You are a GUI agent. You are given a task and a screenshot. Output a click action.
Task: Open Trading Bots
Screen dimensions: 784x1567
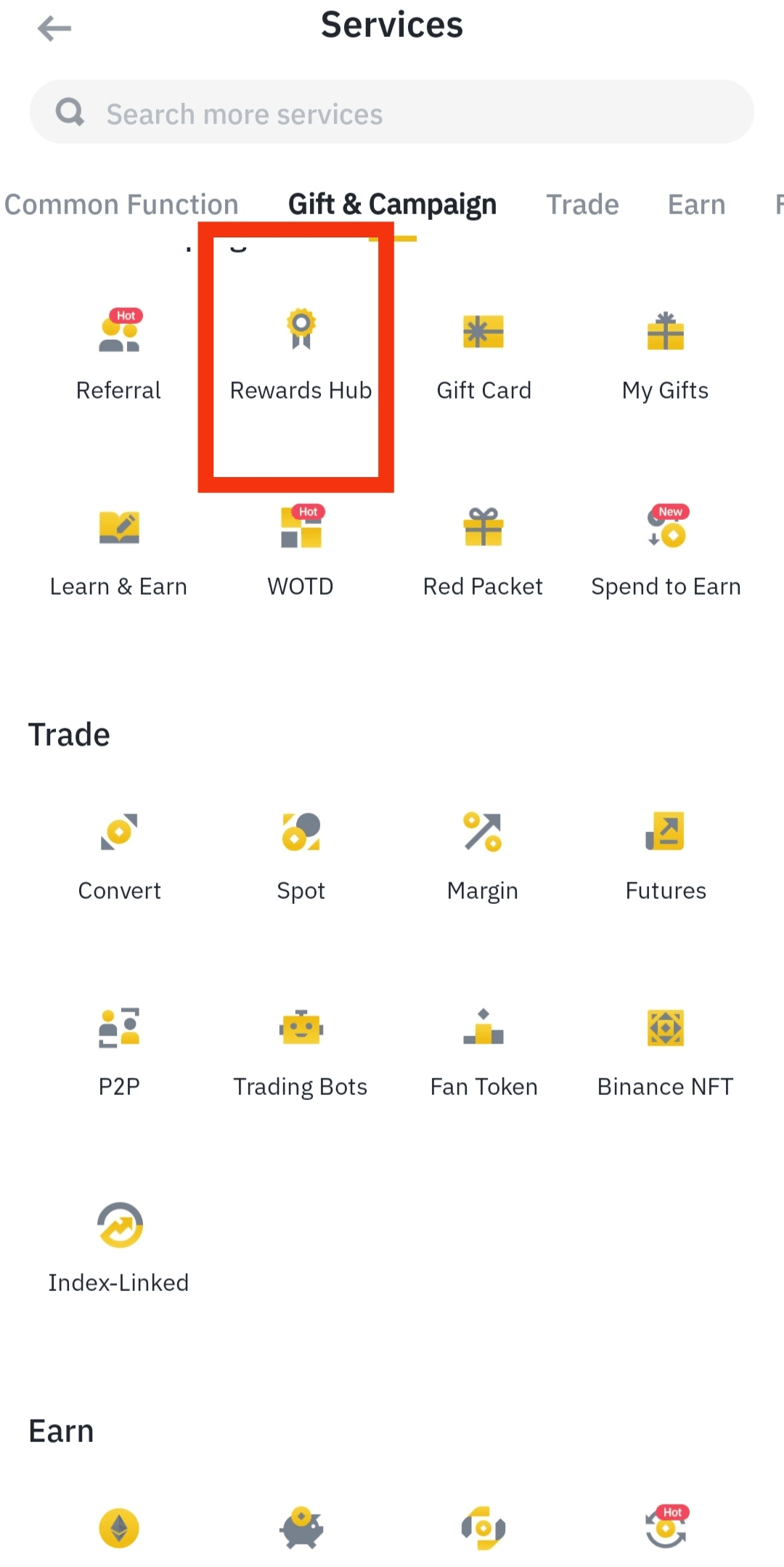click(301, 1051)
